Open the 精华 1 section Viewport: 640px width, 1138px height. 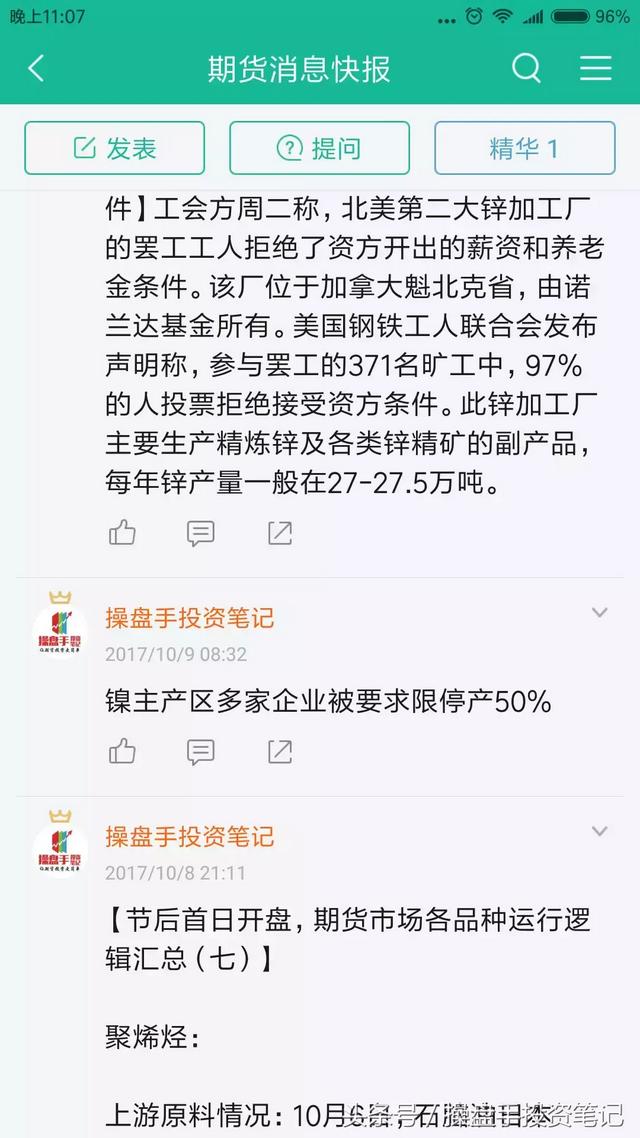(x=524, y=149)
